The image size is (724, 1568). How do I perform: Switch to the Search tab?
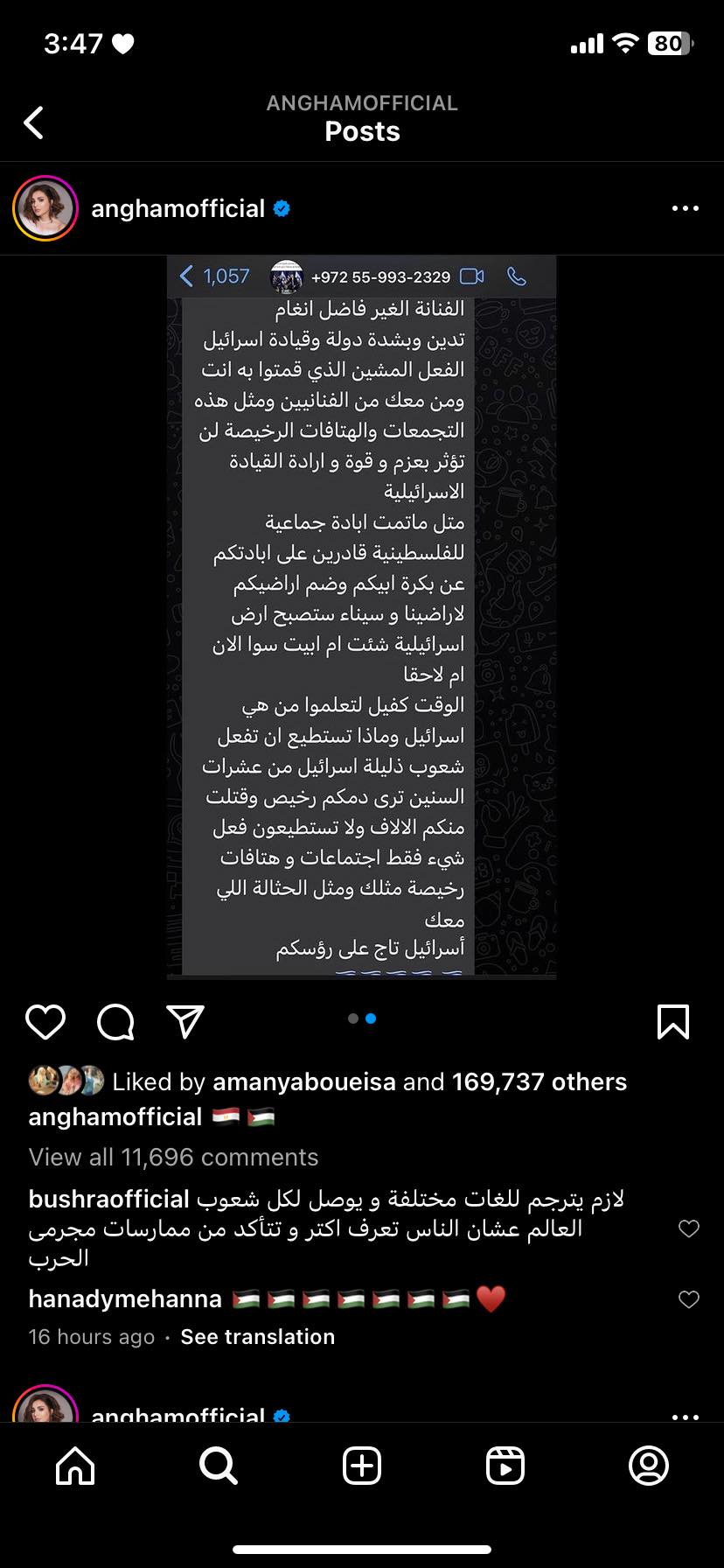pos(218,1466)
